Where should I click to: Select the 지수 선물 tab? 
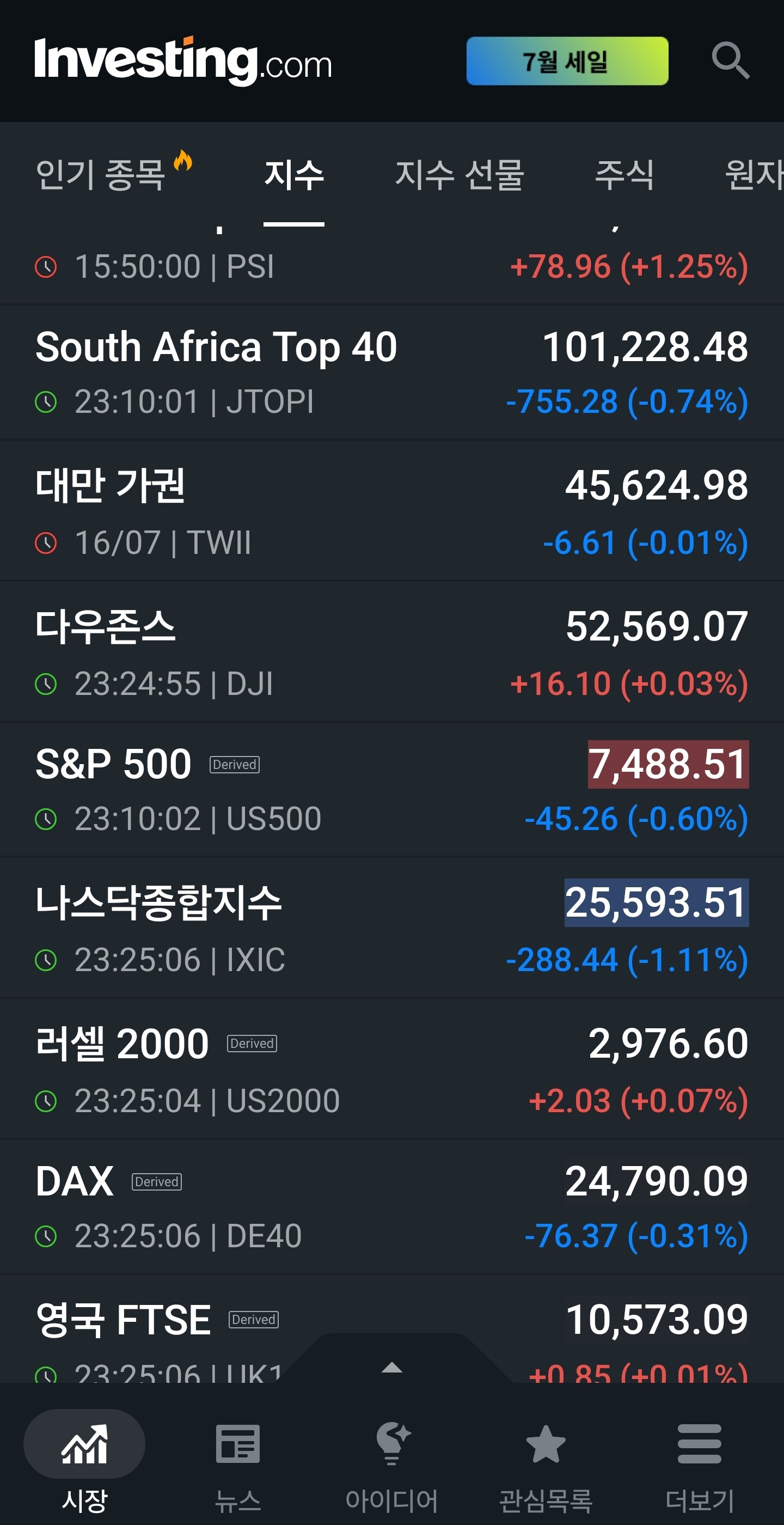(x=459, y=175)
